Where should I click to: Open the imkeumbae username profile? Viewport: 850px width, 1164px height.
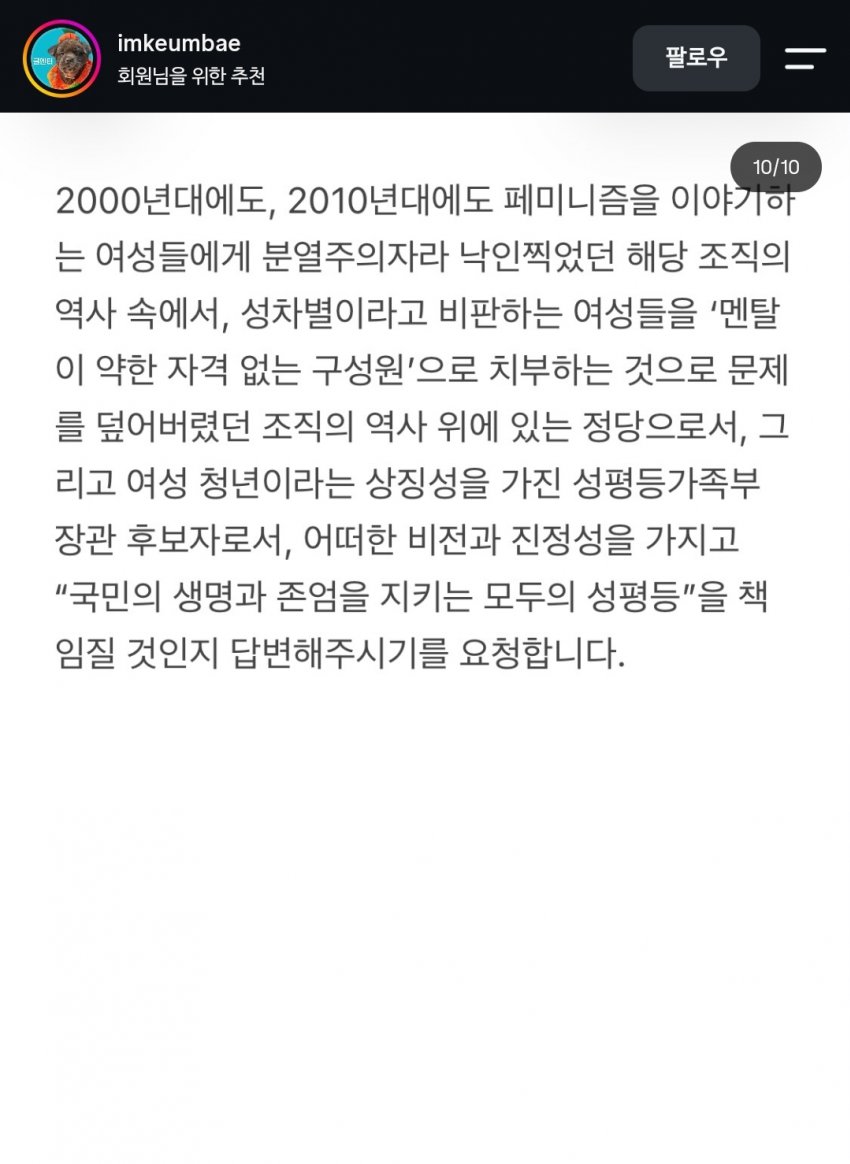179,43
